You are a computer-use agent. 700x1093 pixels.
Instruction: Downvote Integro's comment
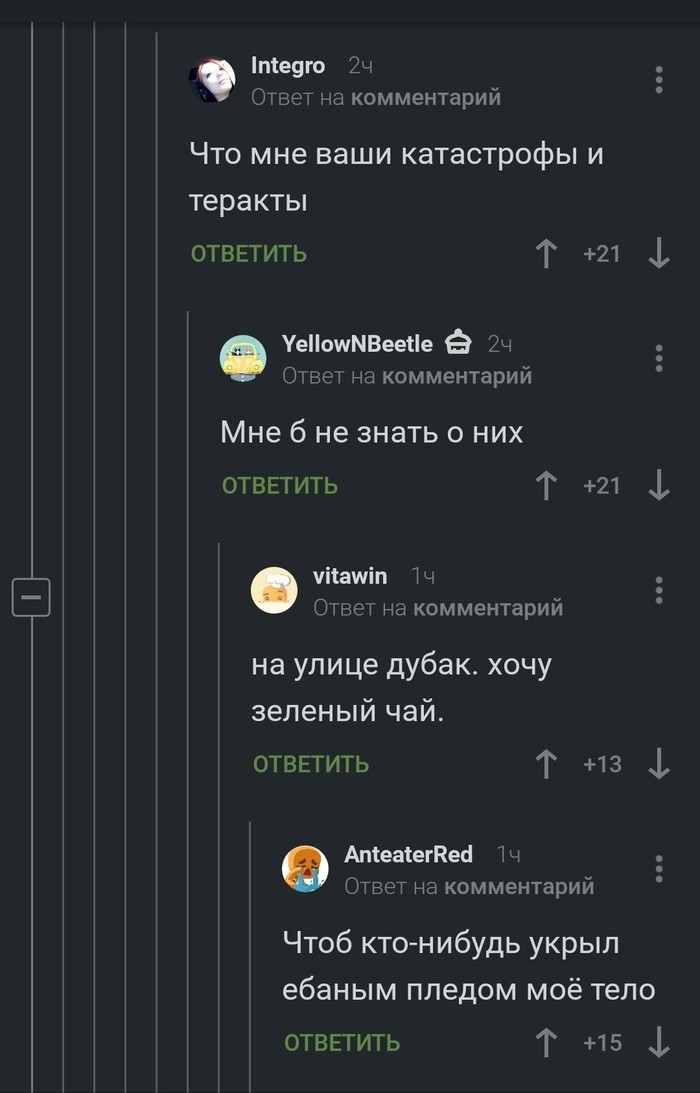point(658,254)
